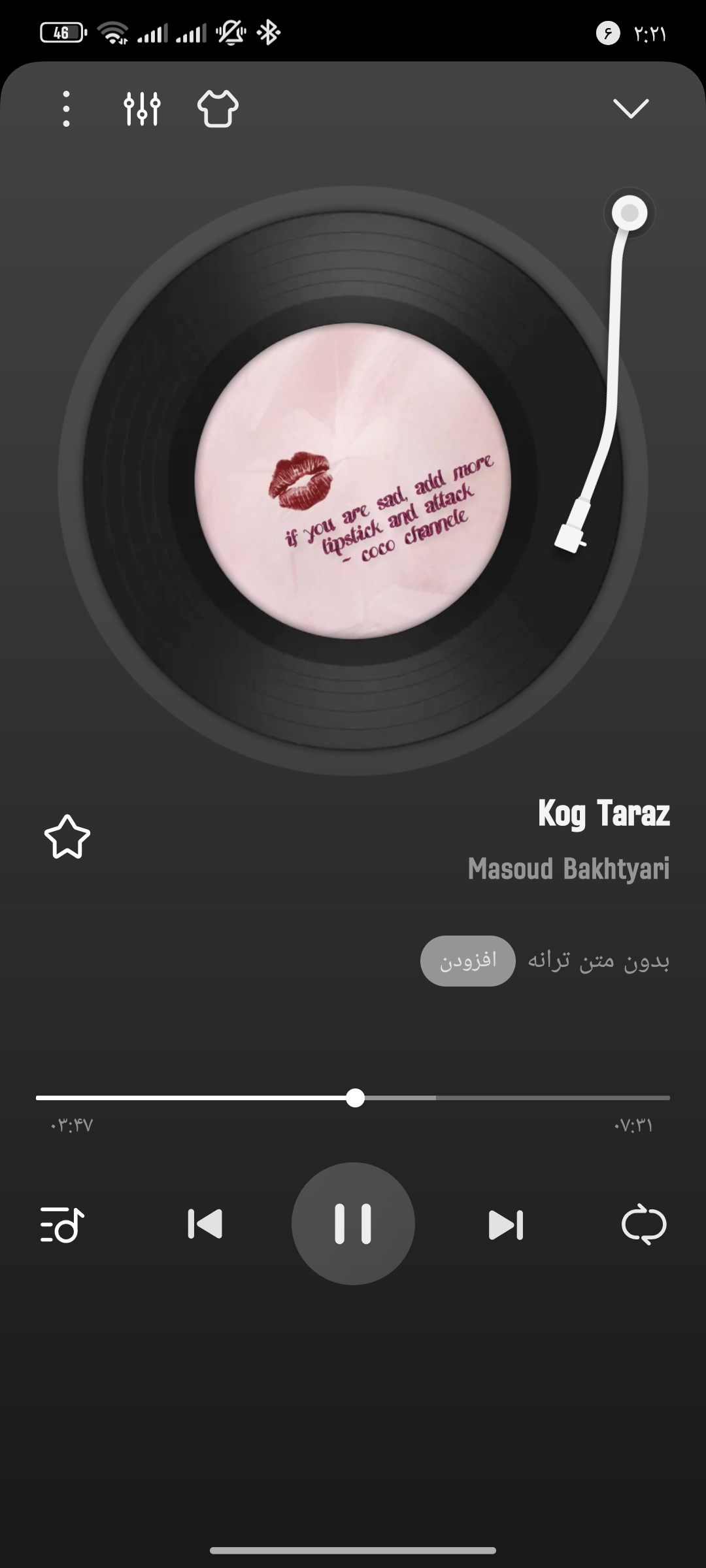The height and width of the screenshot is (1568, 706).
Task: Skip to the next track
Action: click(506, 1224)
